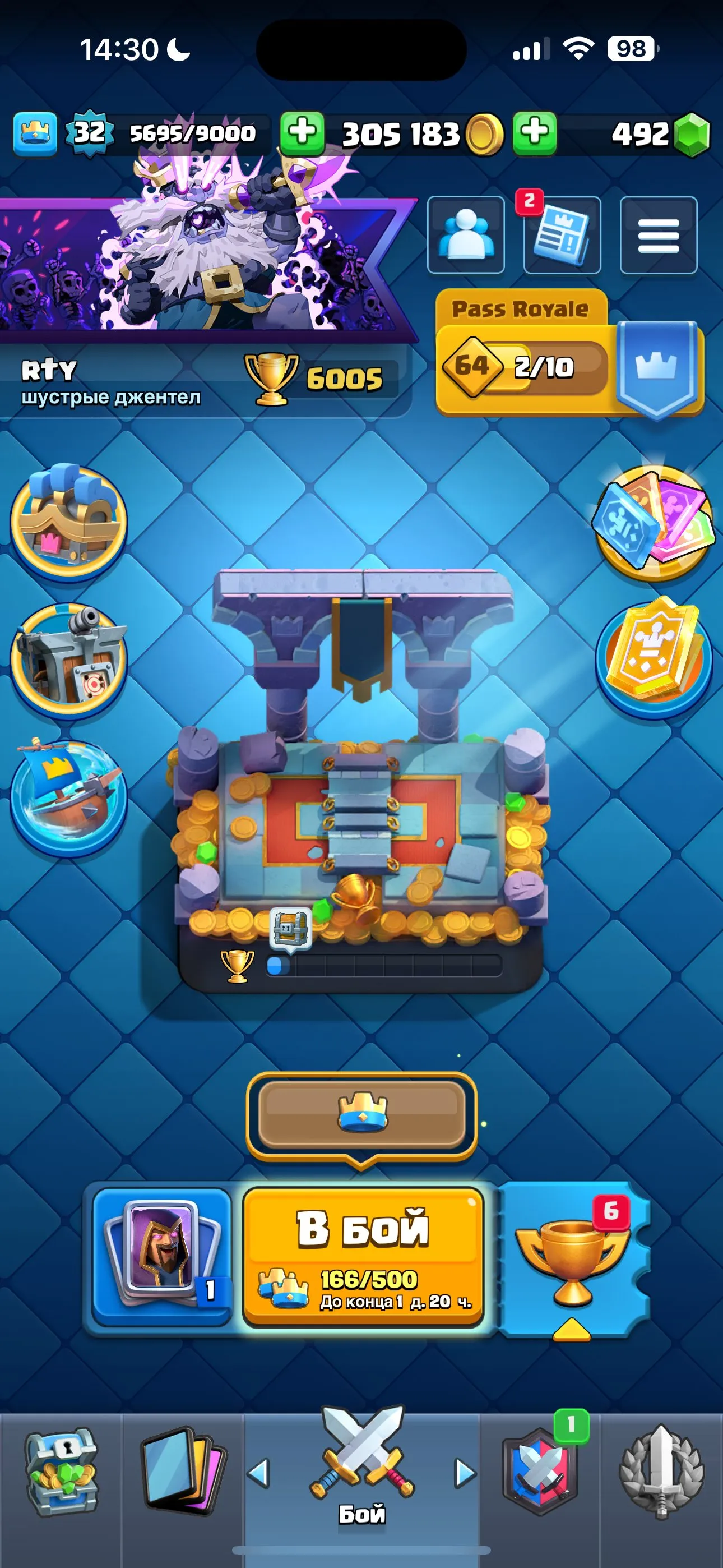Open the friends/social panel
723x1568 pixels.
(x=467, y=235)
